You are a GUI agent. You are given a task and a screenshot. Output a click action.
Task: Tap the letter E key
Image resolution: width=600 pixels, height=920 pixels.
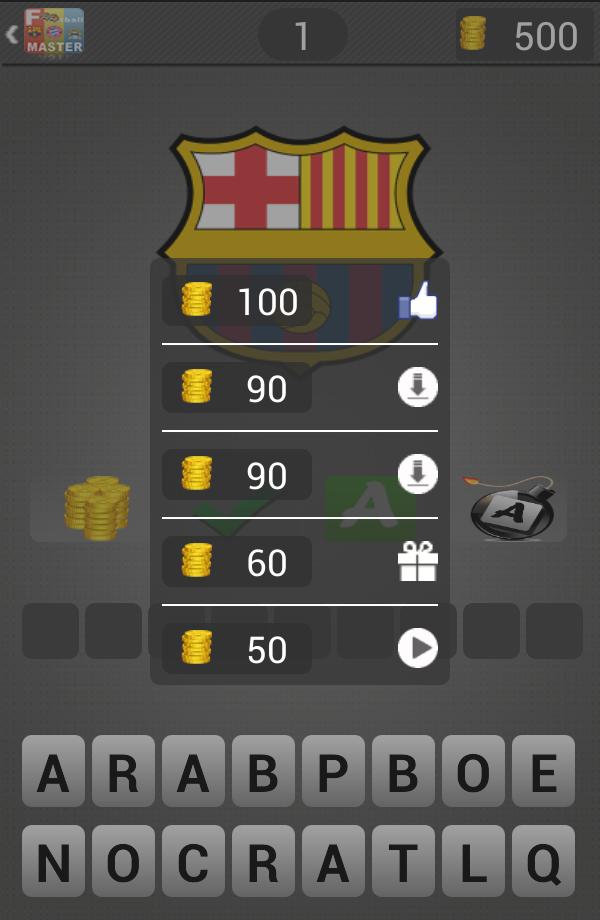tap(544, 774)
